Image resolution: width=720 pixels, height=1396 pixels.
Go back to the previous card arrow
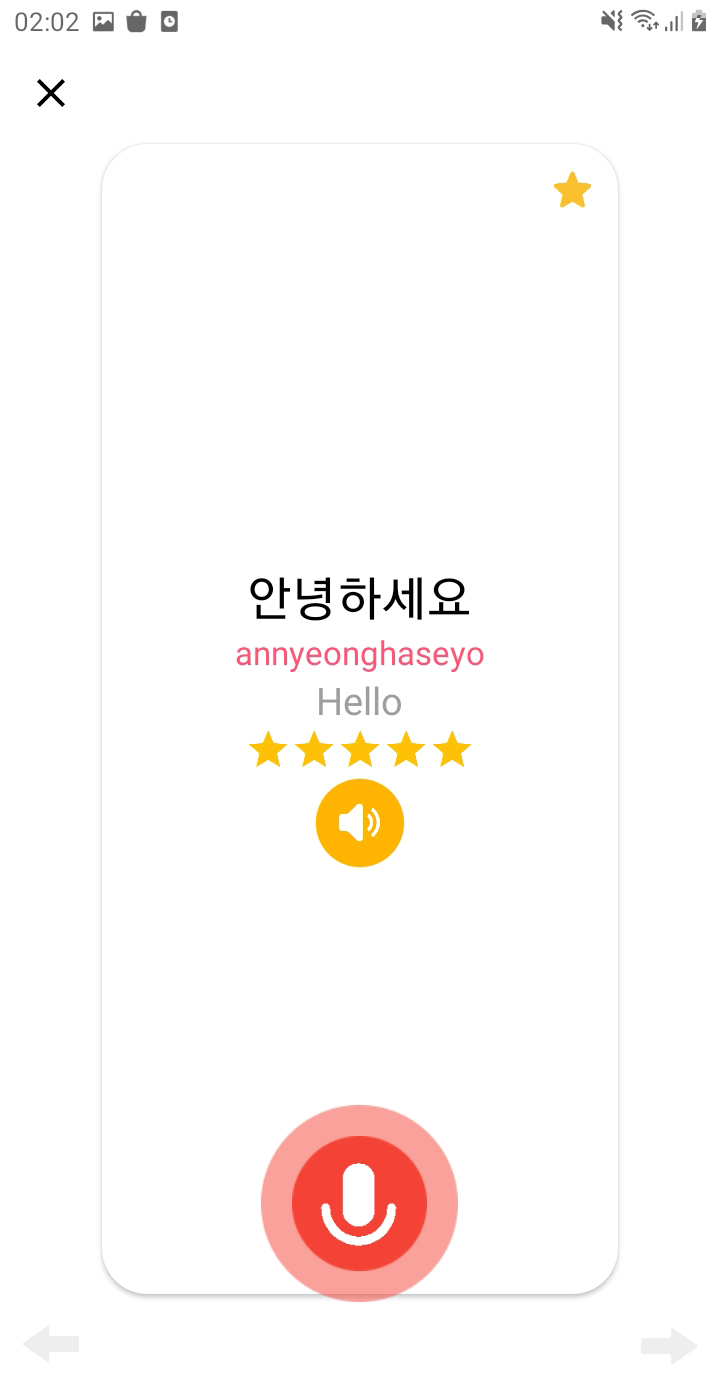tap(51, 1344)
